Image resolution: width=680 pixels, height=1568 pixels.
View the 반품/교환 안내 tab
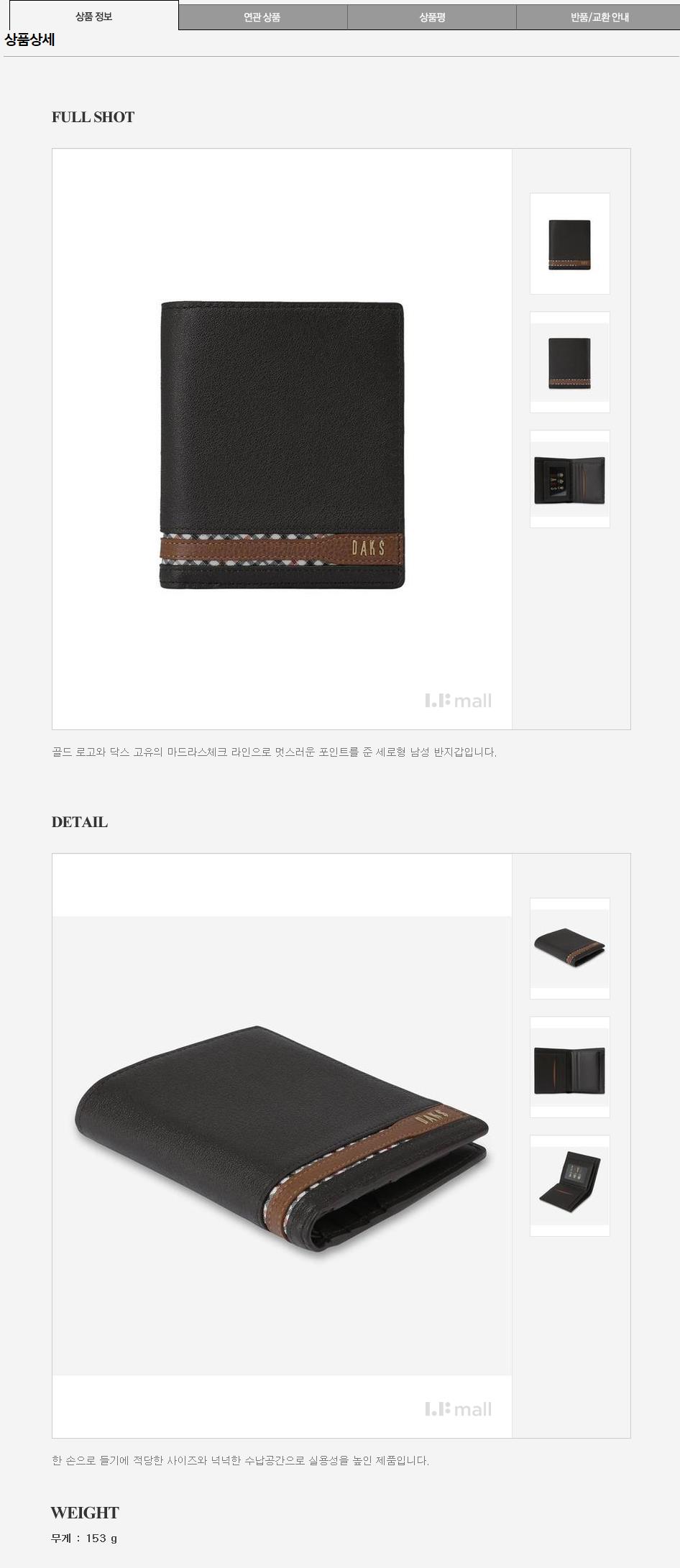click(599, 17)
